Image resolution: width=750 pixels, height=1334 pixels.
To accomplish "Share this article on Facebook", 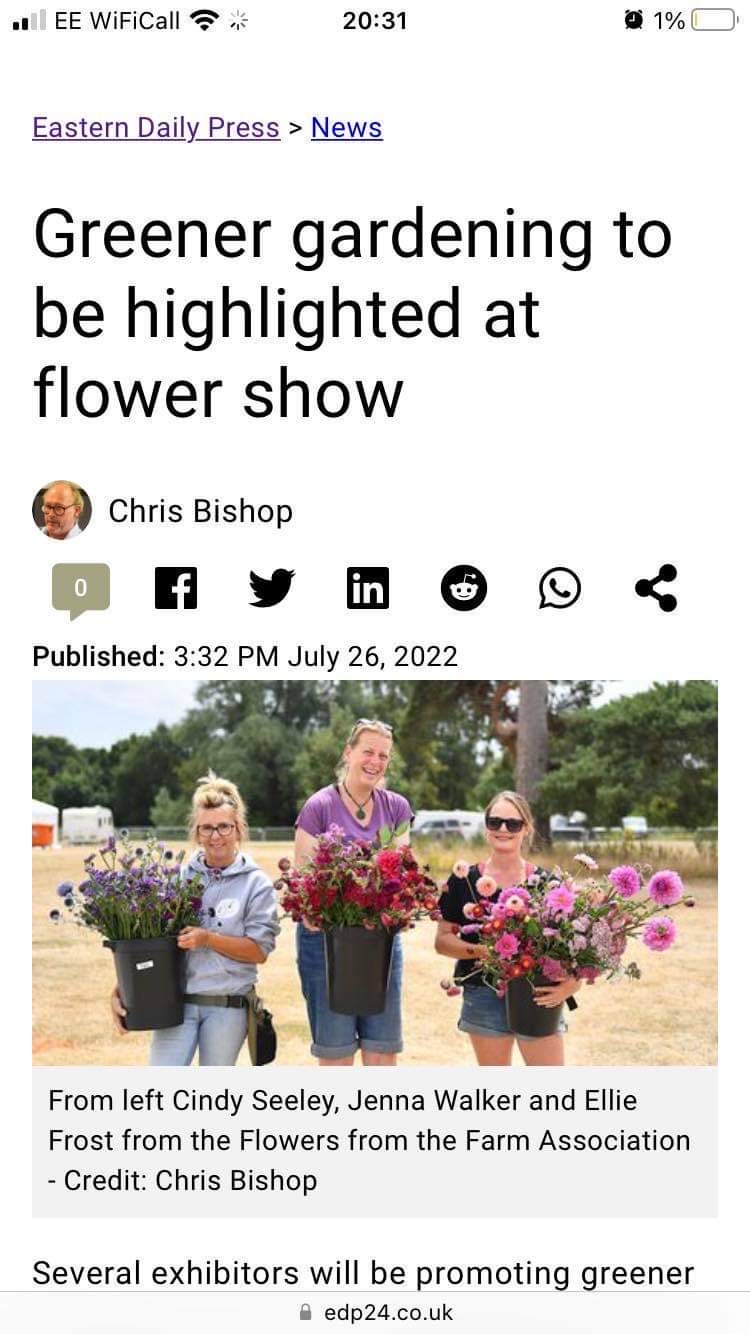I will pyautogui.click(x=176, y=588).
